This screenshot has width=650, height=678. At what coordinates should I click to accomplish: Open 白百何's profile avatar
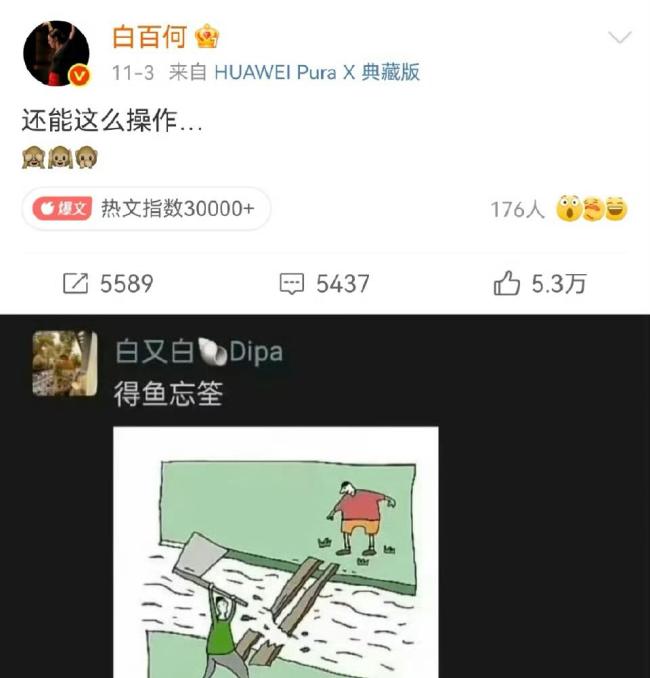[x=56, y=53]
